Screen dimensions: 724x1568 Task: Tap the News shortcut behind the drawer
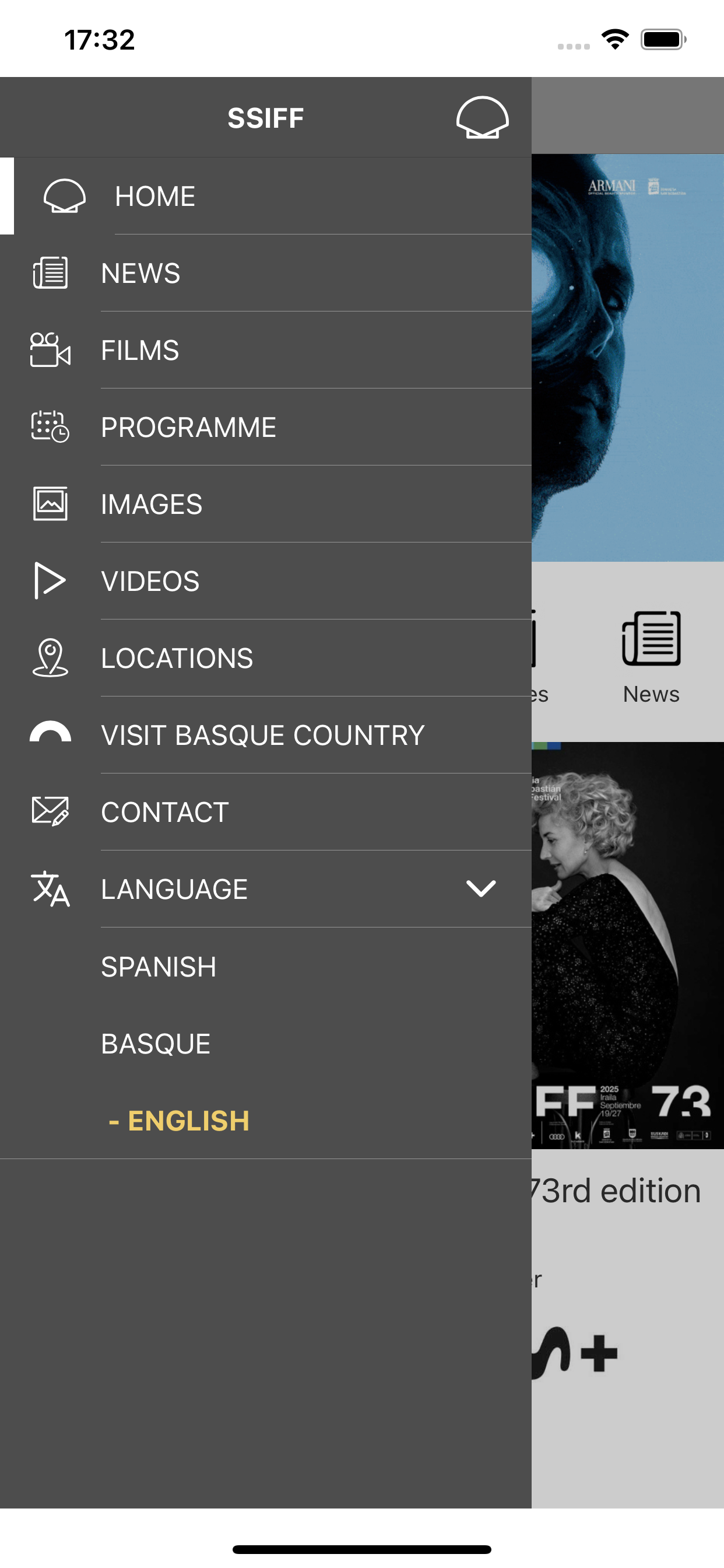651,657
